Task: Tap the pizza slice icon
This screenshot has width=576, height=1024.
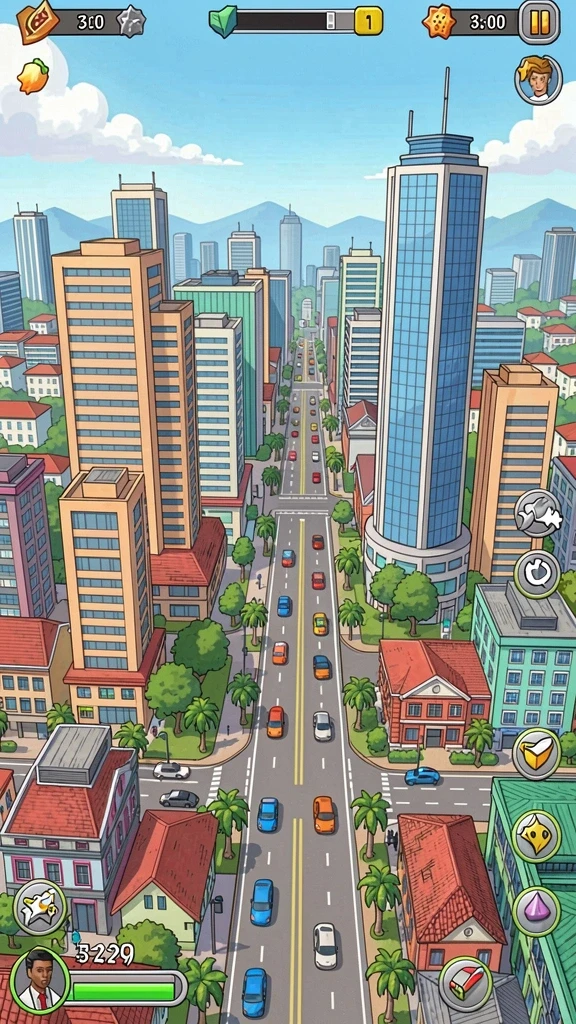Action: [37, 22]
